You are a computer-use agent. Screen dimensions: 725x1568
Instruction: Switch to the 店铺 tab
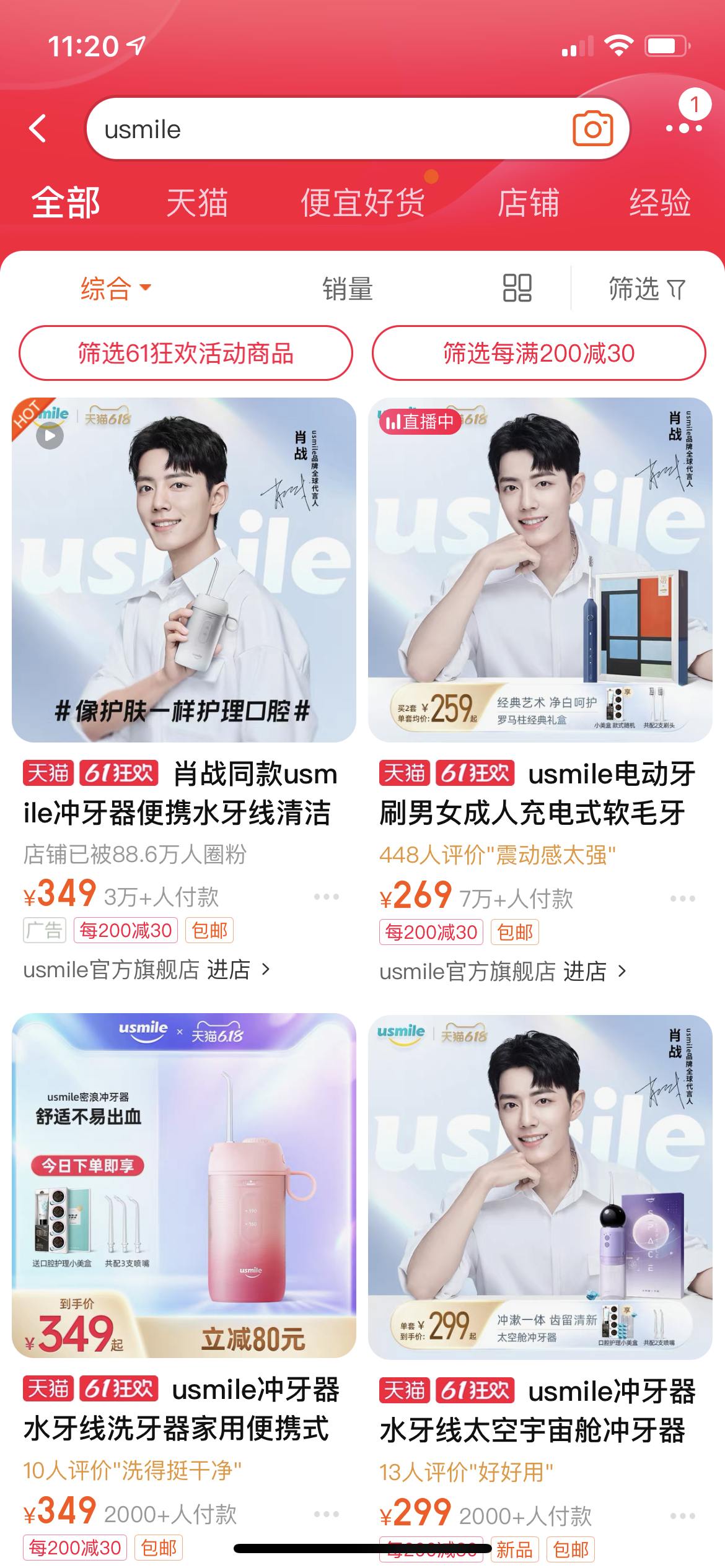coord(528,203)
